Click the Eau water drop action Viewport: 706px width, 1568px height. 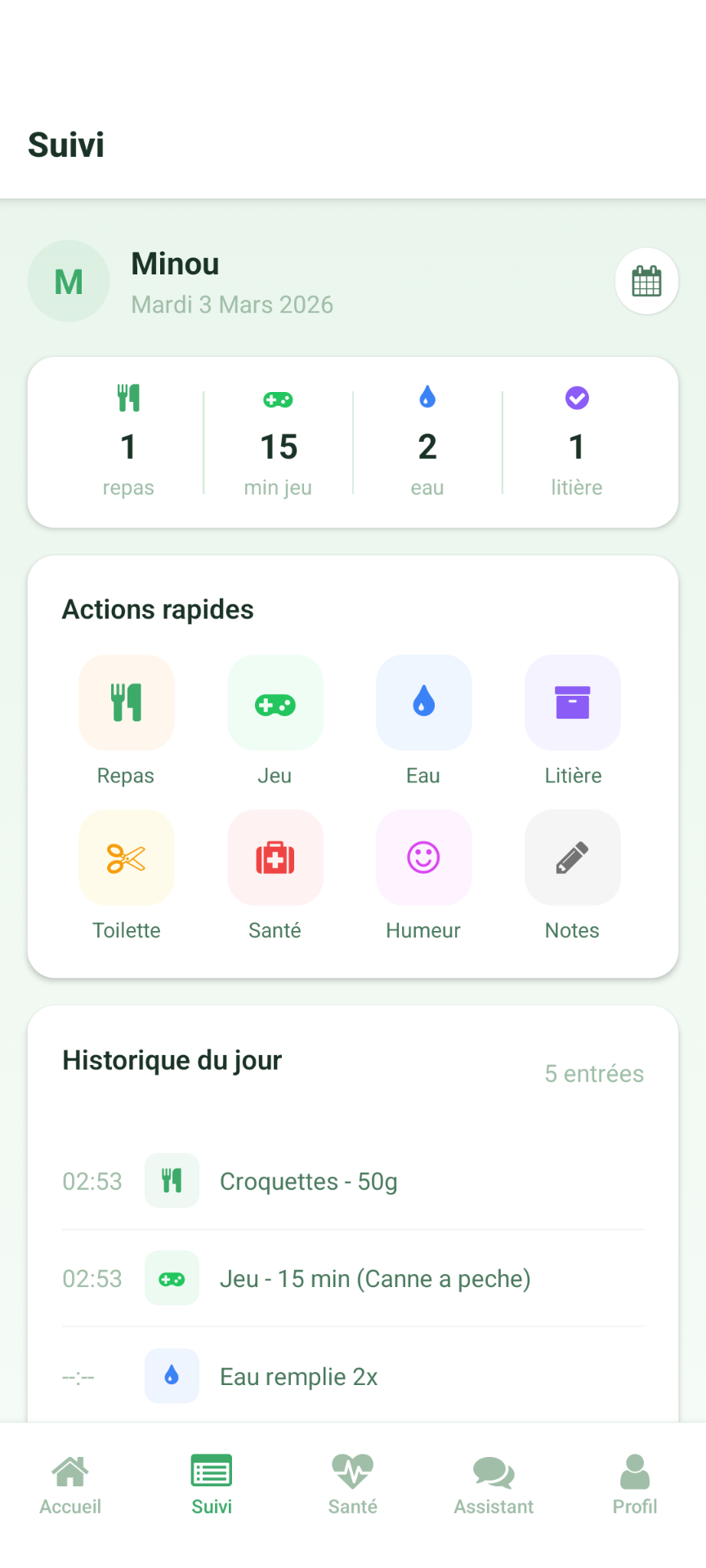pos(423,702)
